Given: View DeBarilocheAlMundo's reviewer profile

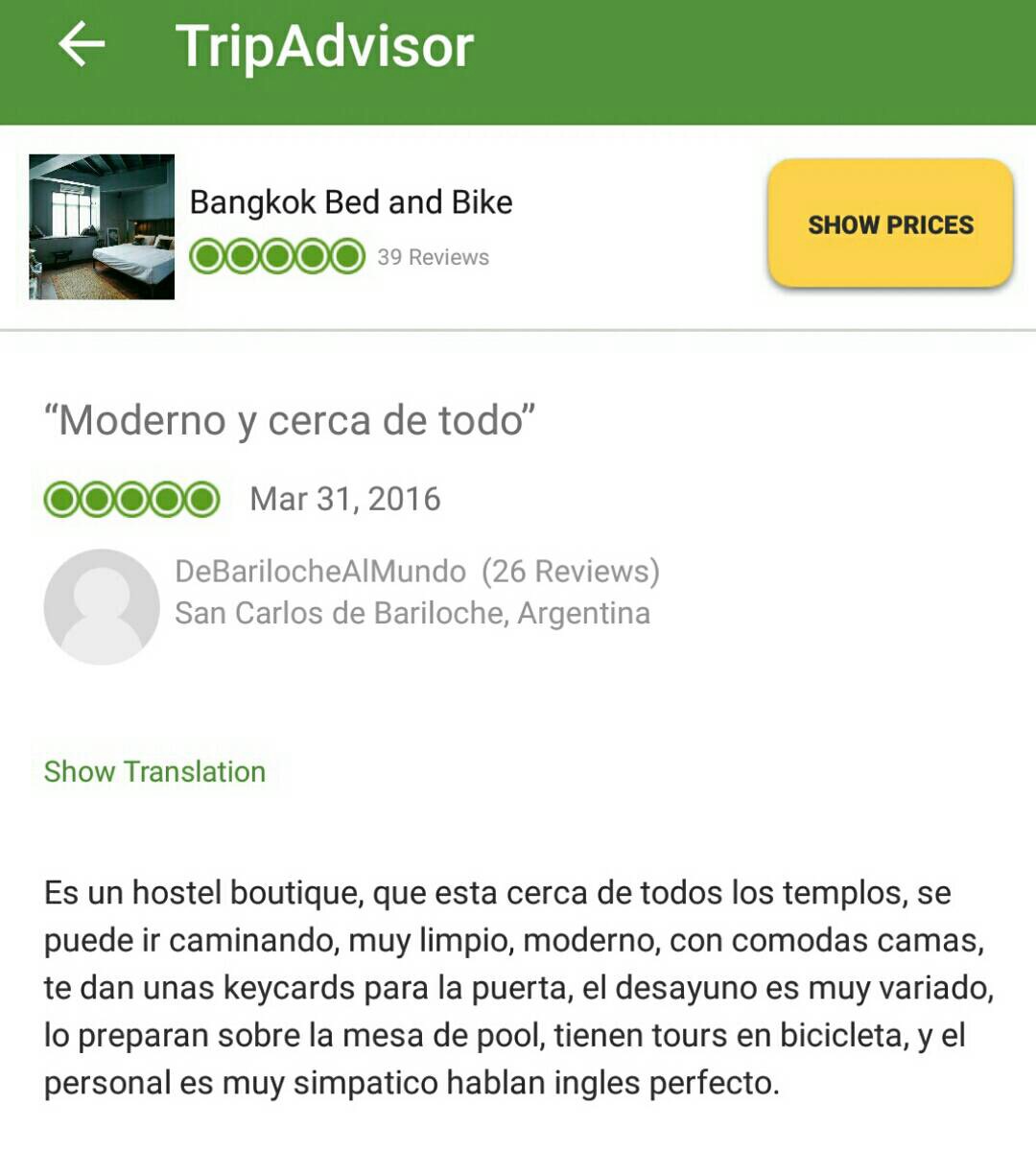Looking at the screenshot, I should [319, 572].
